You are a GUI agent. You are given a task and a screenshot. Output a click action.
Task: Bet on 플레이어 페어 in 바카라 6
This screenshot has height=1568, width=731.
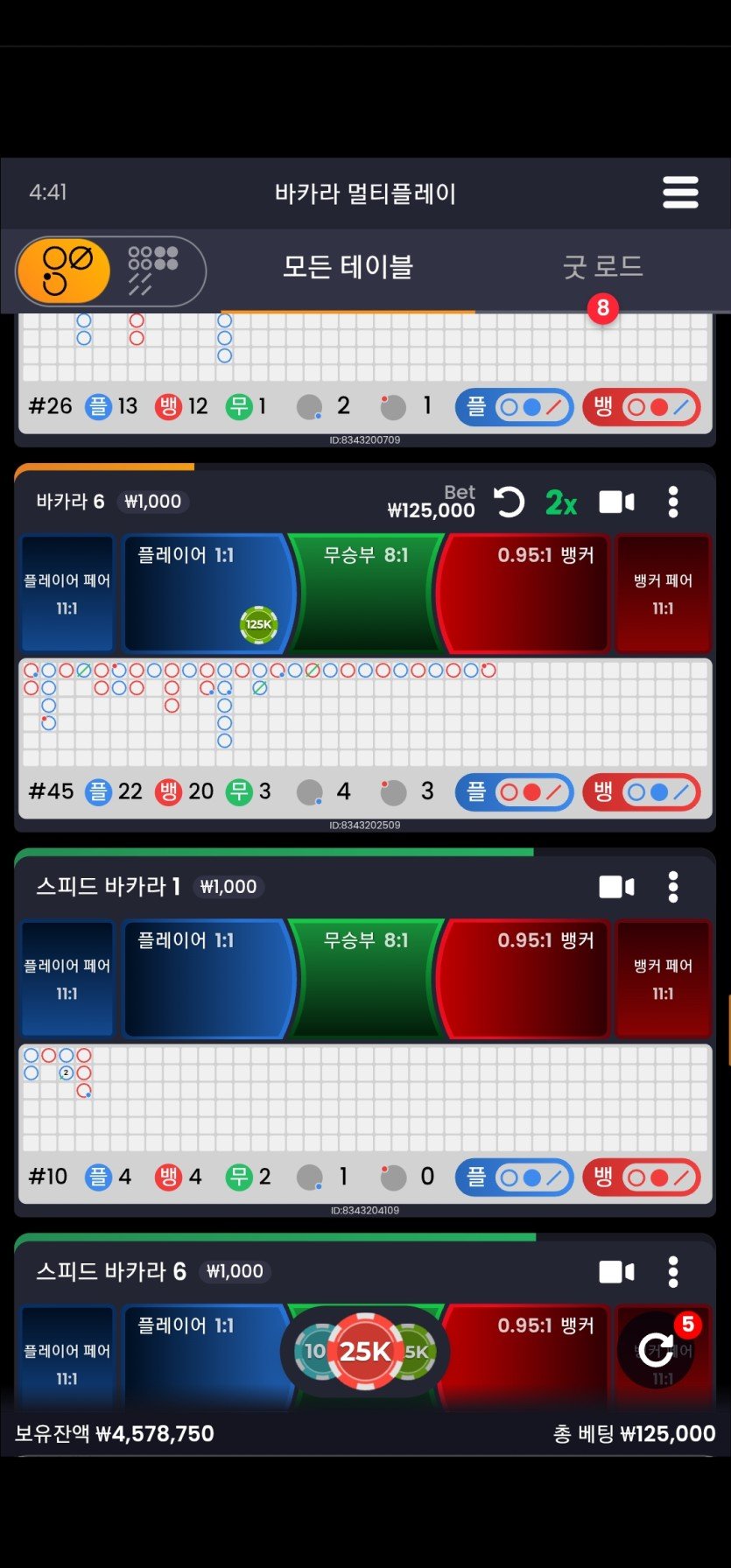(x=67, y=594)
